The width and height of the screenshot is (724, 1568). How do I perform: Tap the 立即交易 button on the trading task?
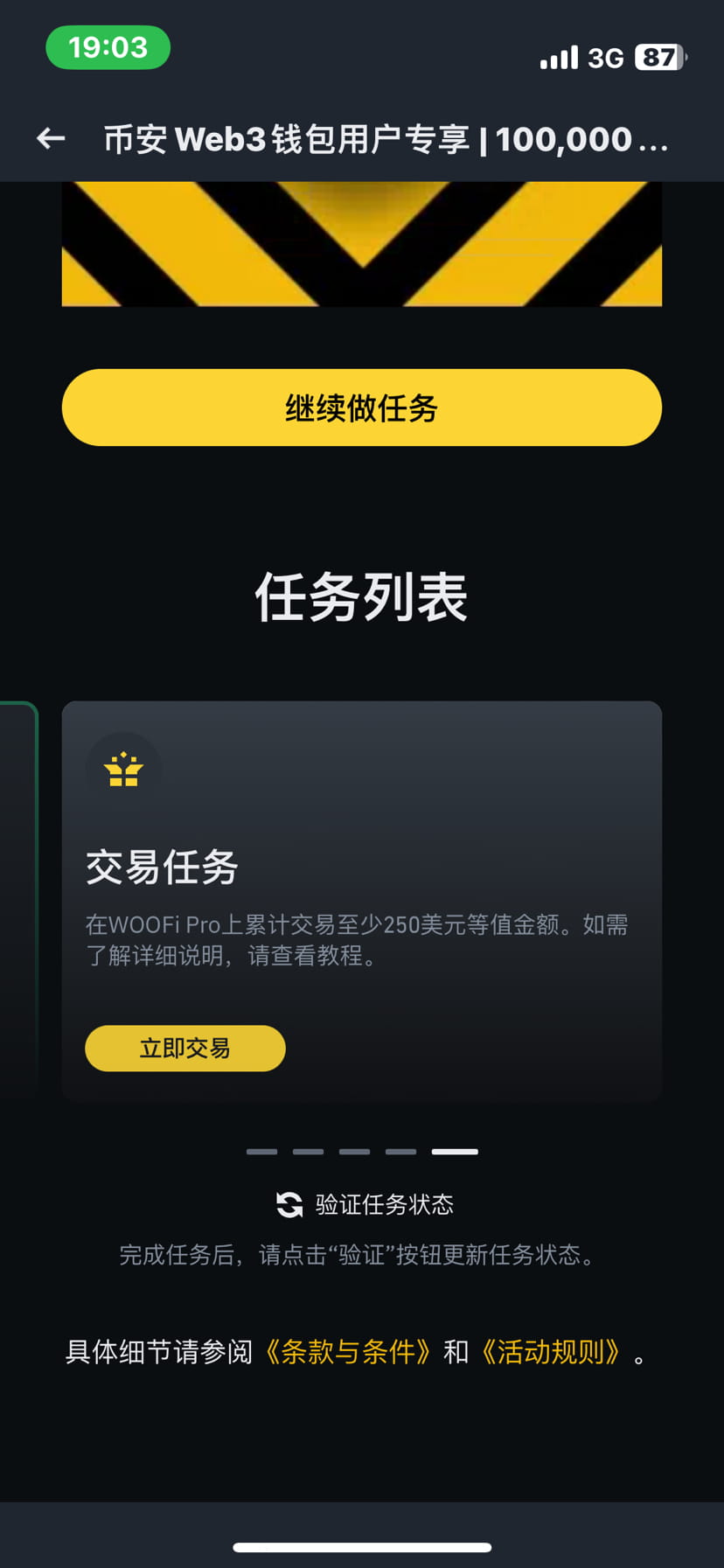tap(184, 1048)
